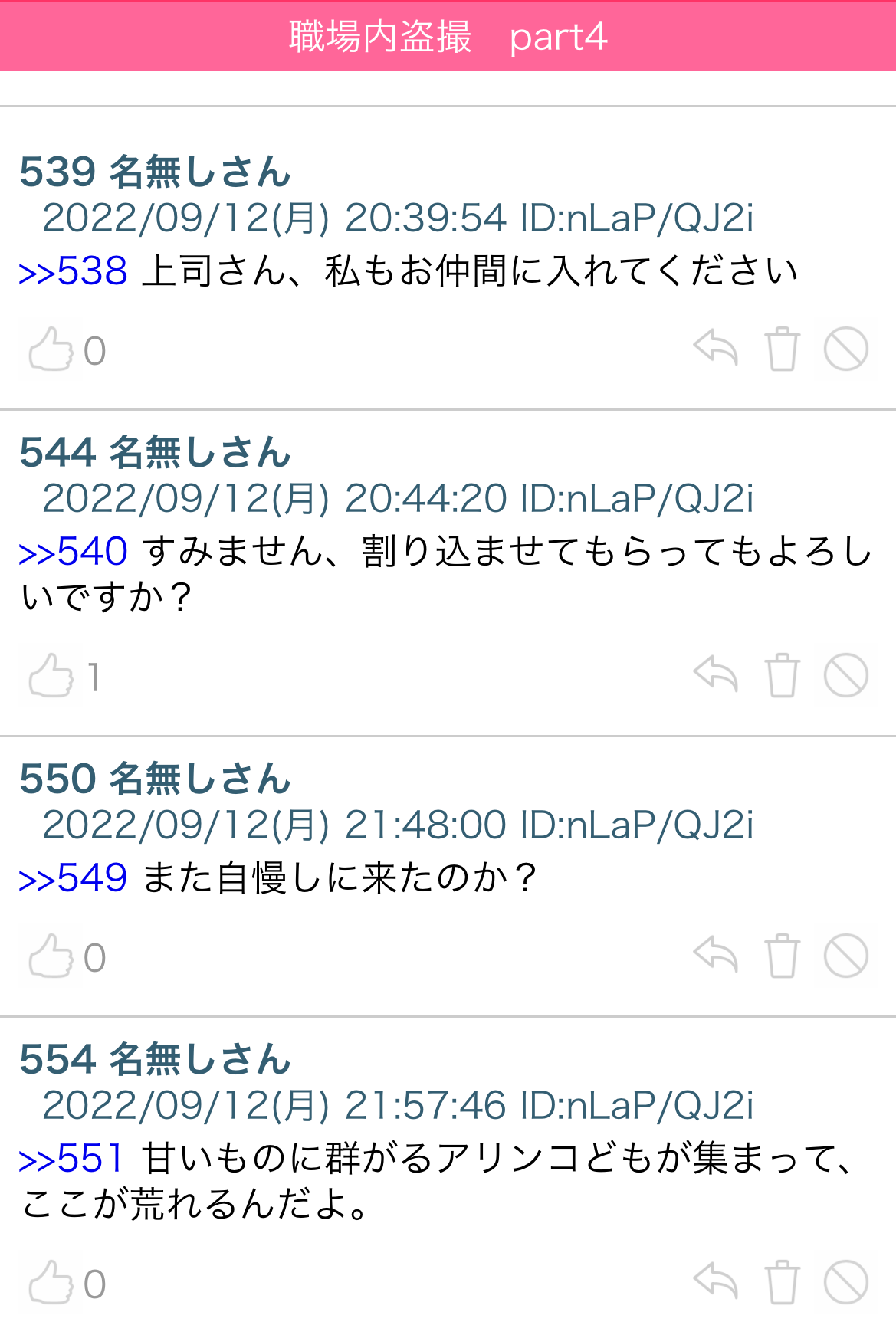The width and height of the screenshot is (896, 1335).
Task: Tap the block icon on post 554
Action: tap(848, 1282)
